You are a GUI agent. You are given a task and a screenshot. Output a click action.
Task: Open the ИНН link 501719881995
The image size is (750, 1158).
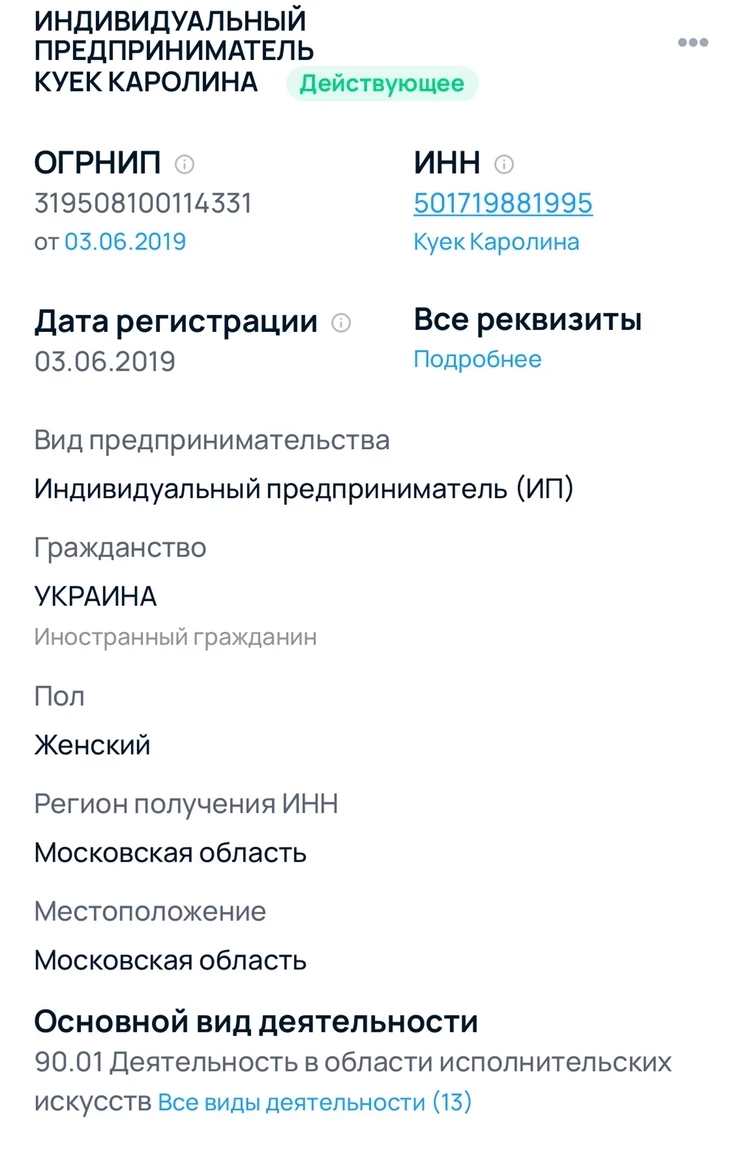pos(503,201)
